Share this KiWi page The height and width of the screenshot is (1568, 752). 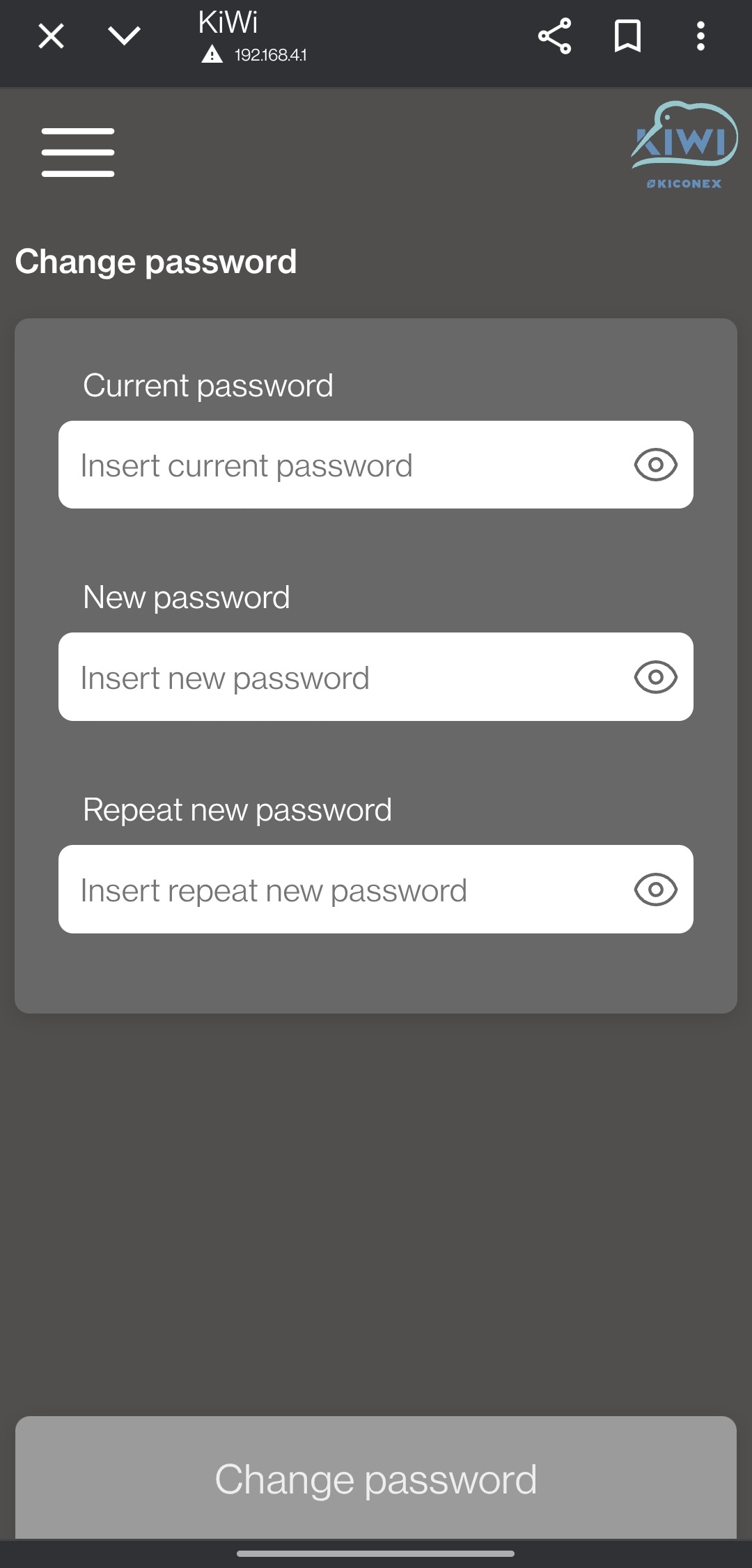tap(554, 36)
